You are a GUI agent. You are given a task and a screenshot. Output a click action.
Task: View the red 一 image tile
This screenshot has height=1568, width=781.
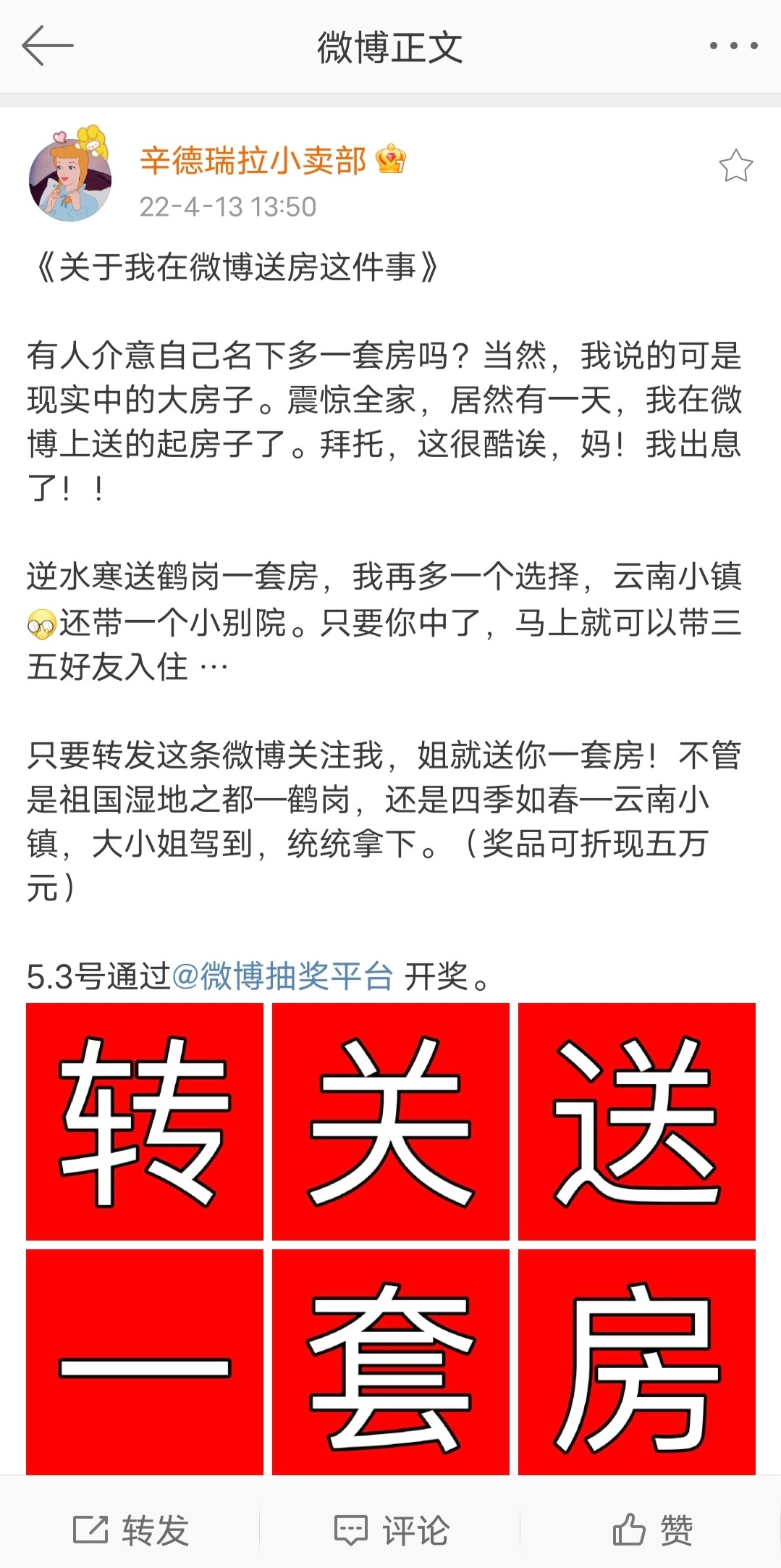145,1362
